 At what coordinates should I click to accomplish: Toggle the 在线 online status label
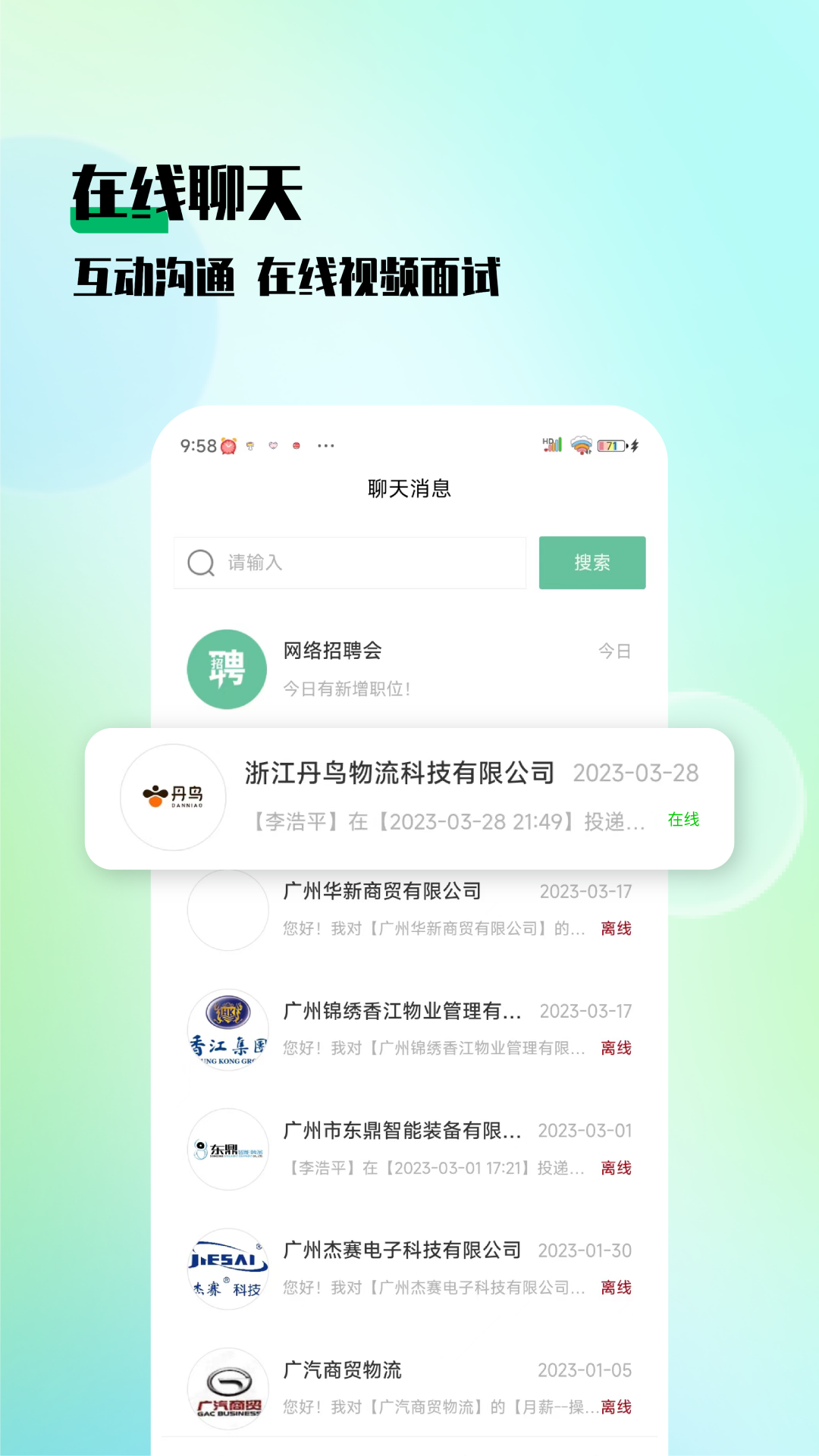pyautogui.click(x=682, y=820)
